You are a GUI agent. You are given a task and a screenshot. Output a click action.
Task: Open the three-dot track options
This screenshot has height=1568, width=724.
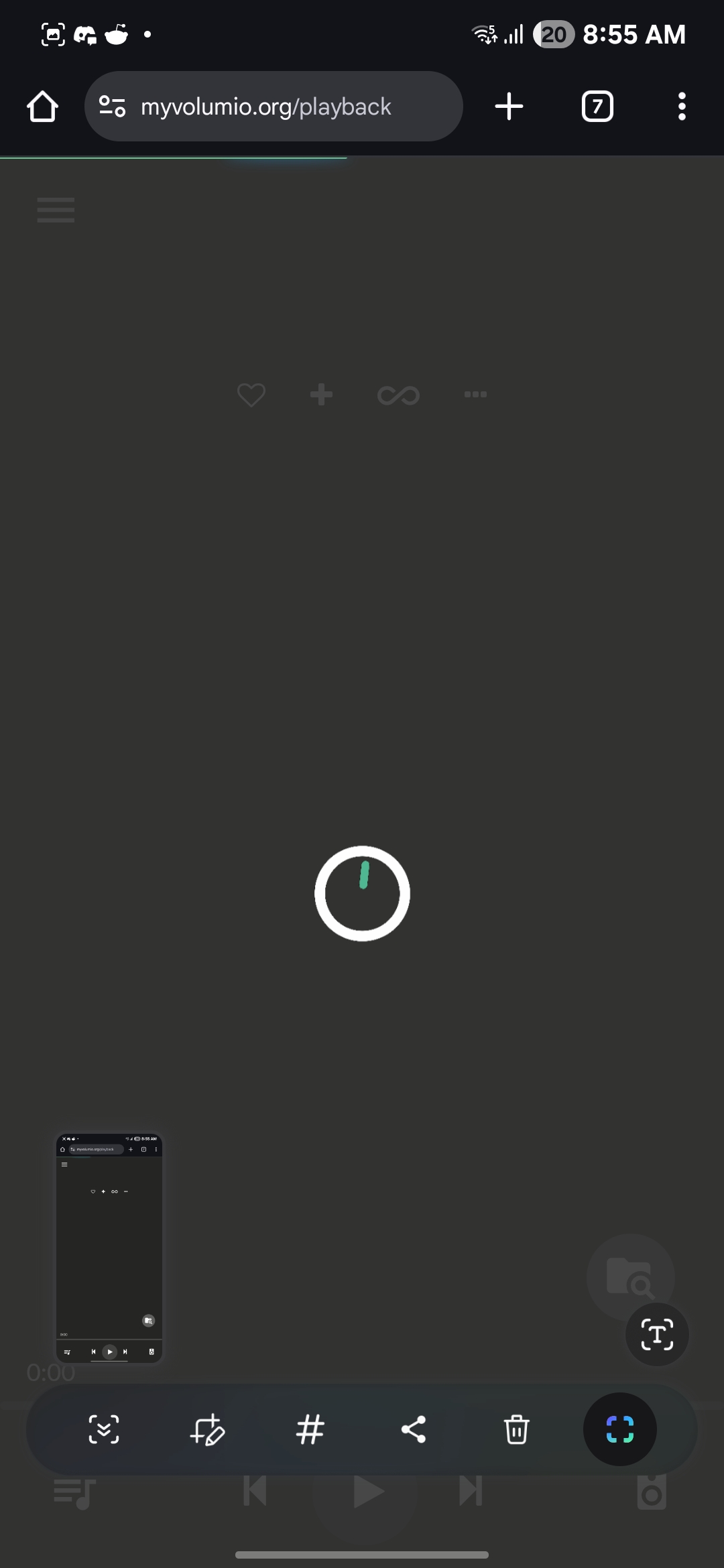475,395
